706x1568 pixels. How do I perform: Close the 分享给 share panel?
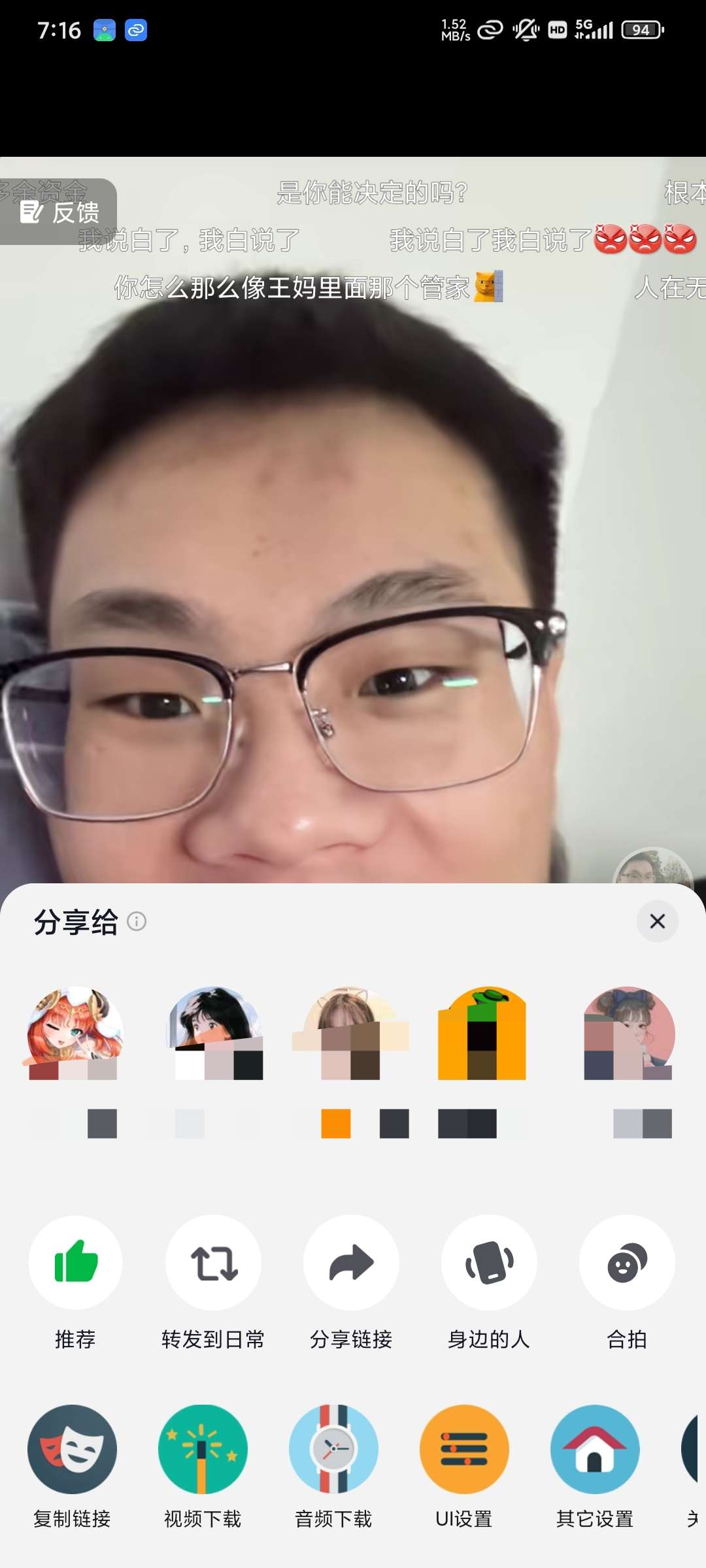point(657,921)
